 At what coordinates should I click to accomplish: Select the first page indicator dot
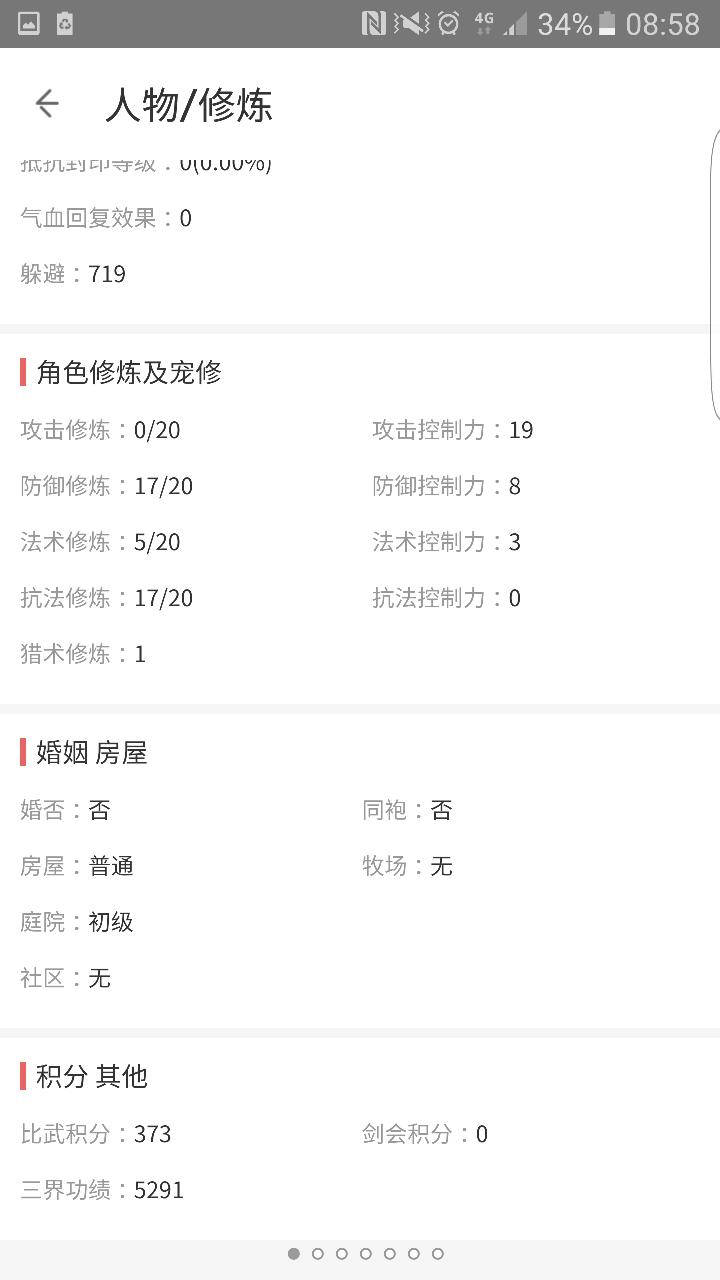[x=294, y=1253]
